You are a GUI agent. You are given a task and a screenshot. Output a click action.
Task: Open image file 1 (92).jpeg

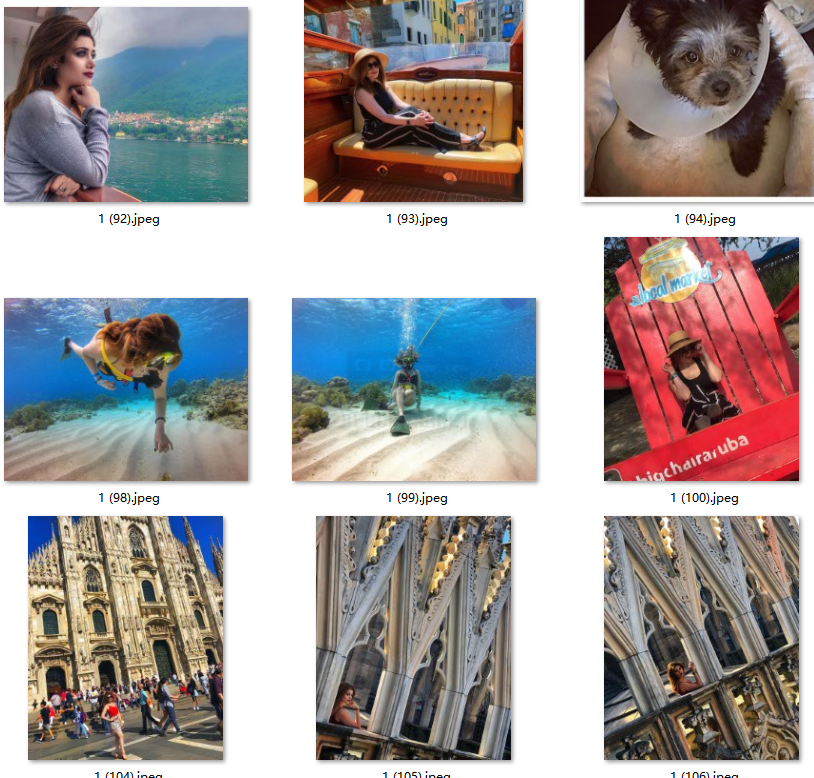pyautogui.click(x=126, y=105)
